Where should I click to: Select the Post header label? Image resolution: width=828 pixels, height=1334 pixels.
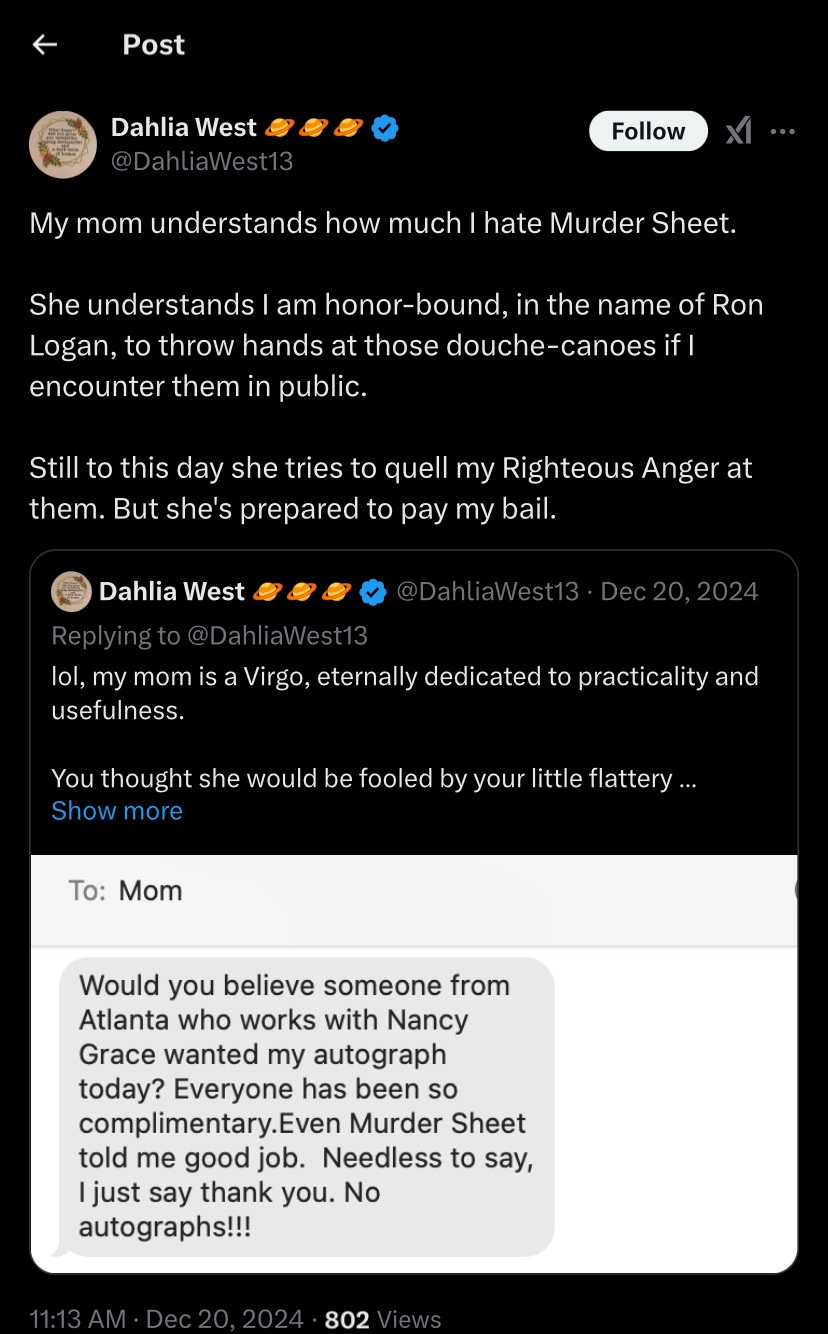[153, 44]
